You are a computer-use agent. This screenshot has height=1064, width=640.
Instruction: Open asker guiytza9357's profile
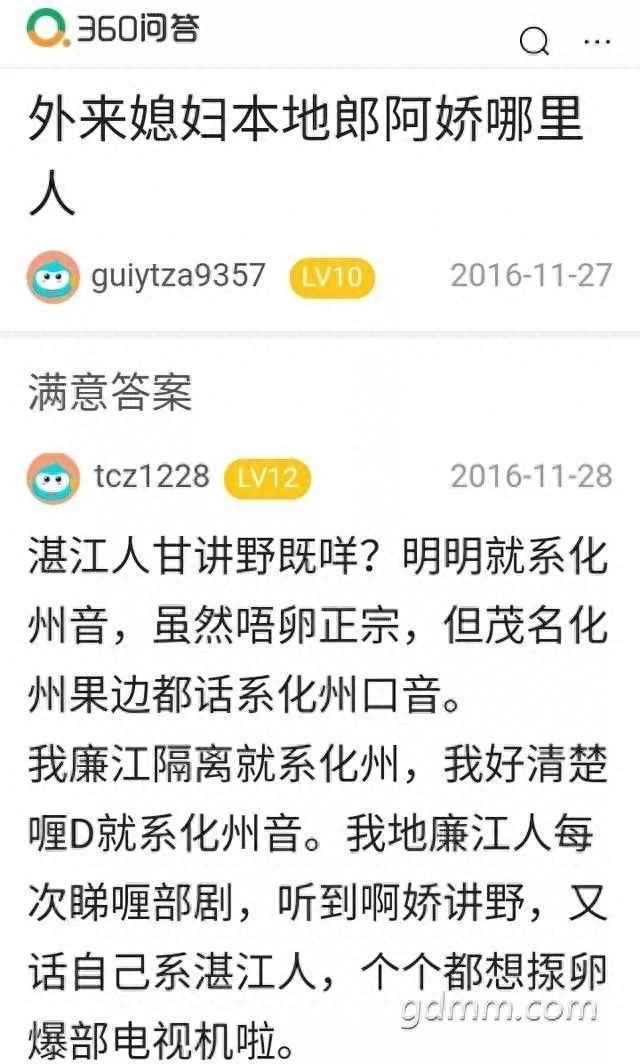coord(177,275)
